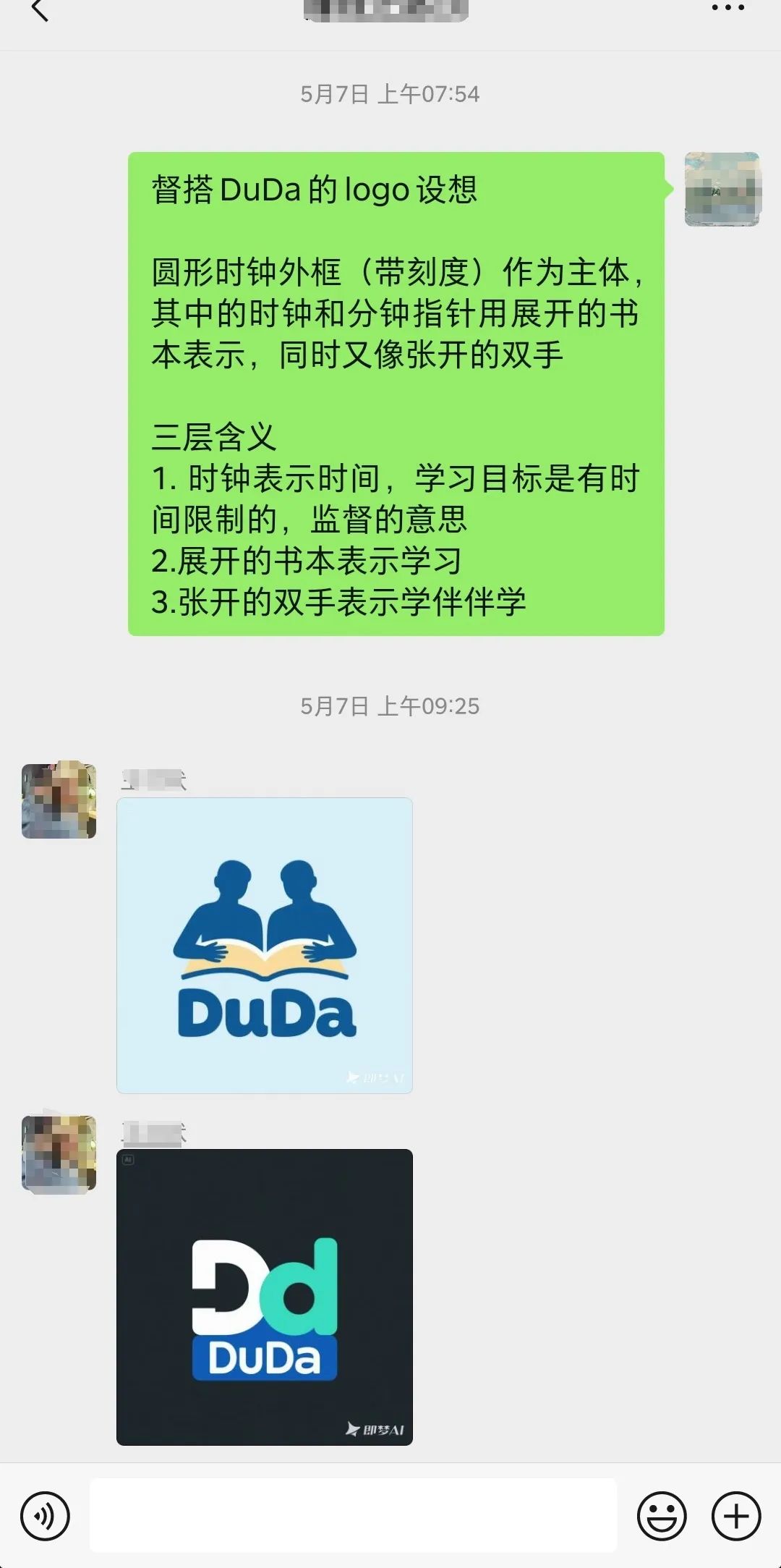The image size is (781, 1568).
Task: Switch to voice message input
Action: tap(45, 1515)
